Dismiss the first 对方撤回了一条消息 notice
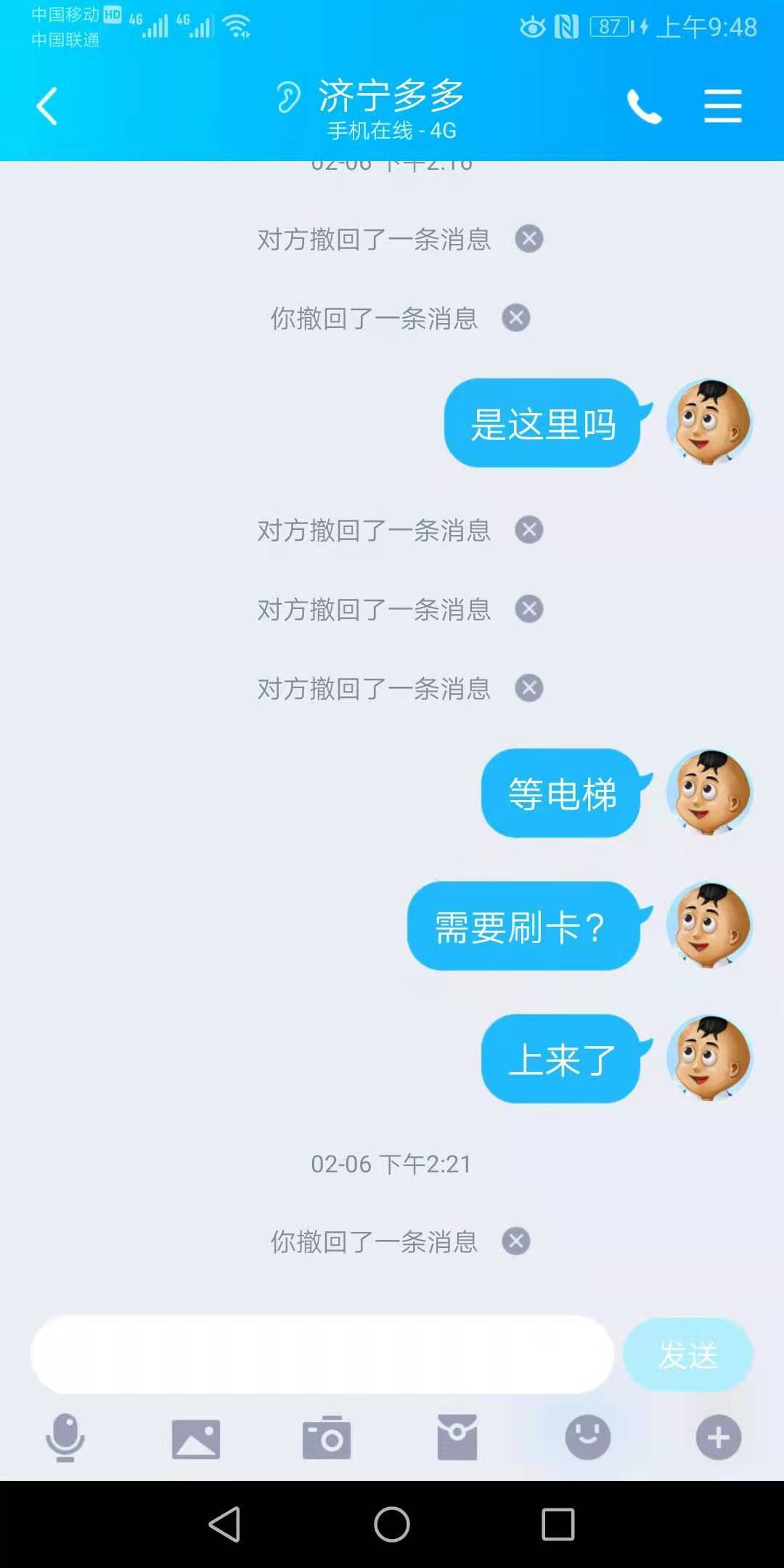The width and height of the screenshot is (784, 1568). pos(529,240)
